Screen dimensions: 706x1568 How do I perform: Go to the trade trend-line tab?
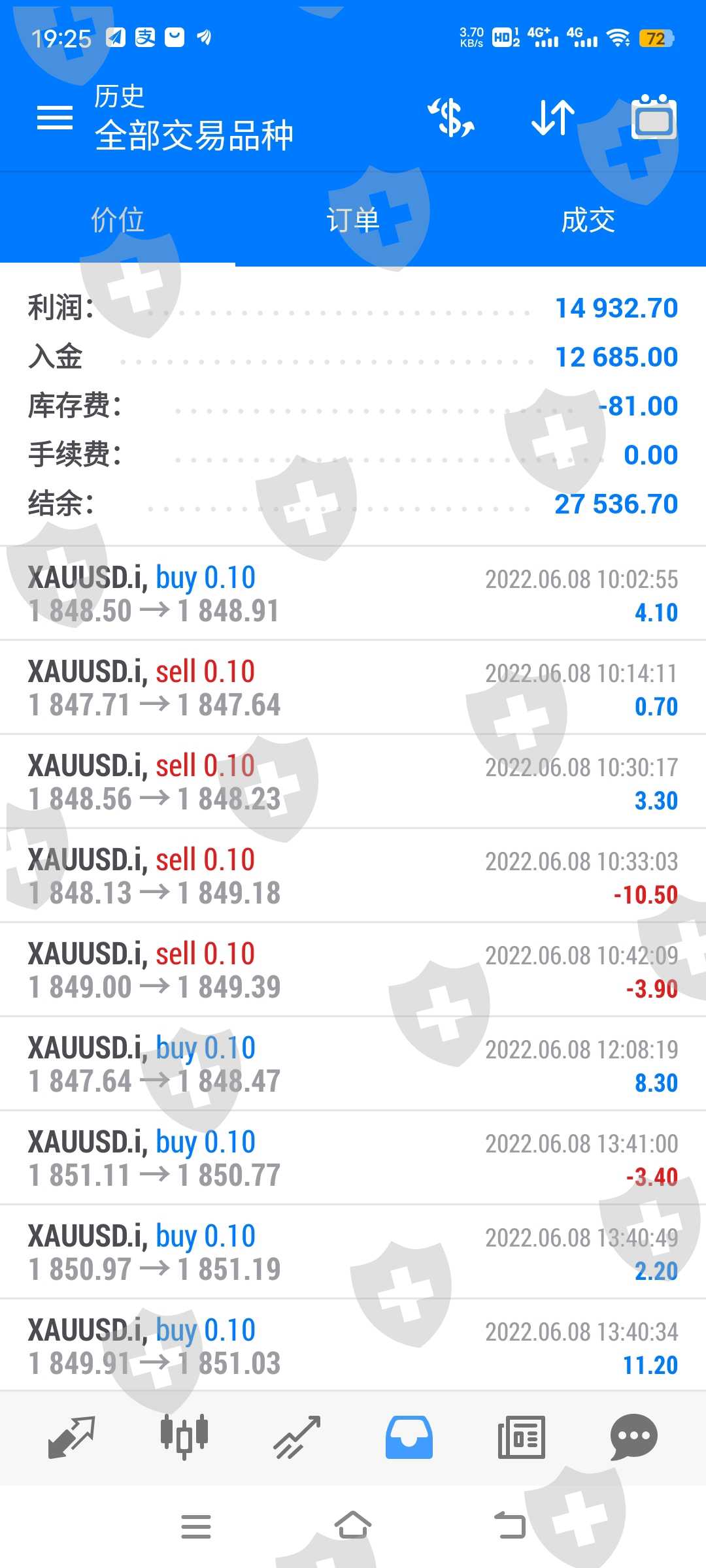297,1437
